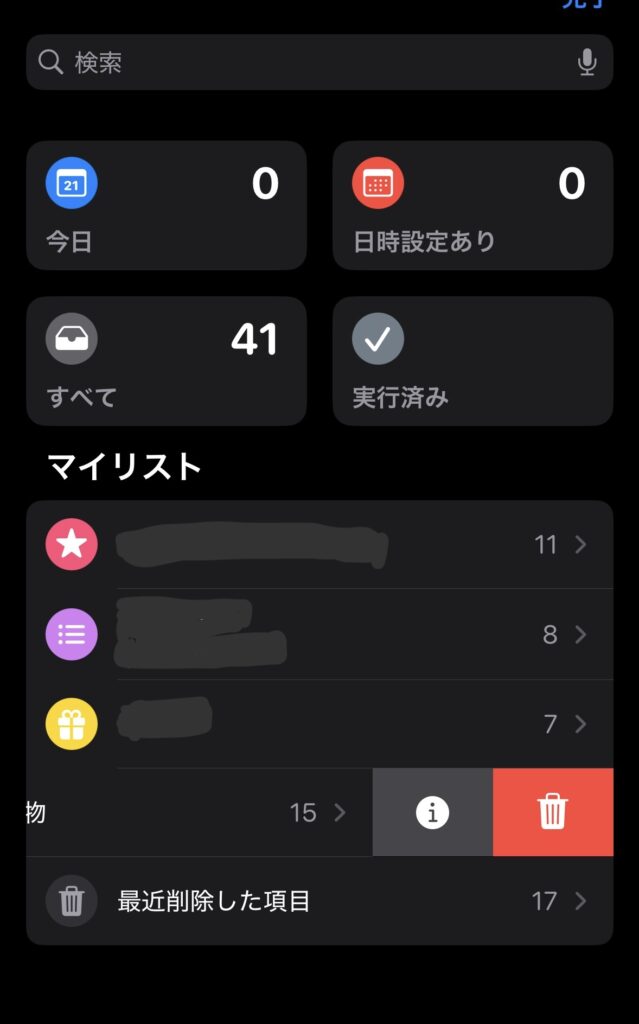
Task: Start voice dictation with the microphone icon
Action: (587, 62)
